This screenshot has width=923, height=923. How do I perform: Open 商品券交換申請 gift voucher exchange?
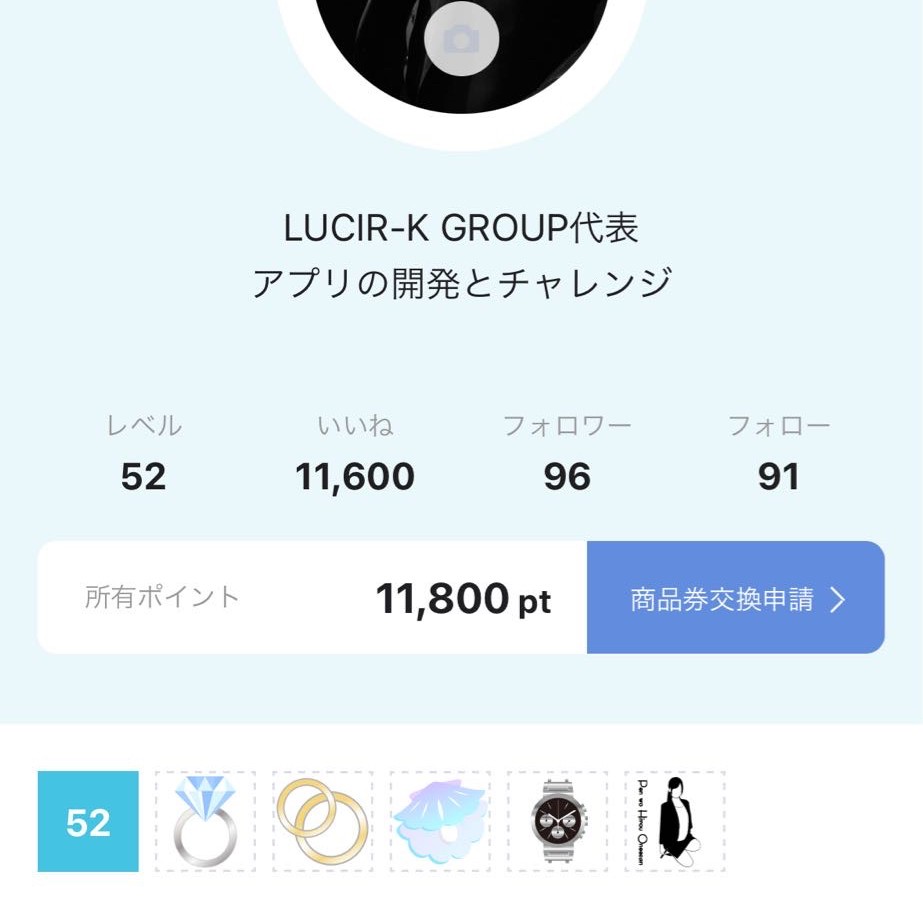click(735, 598)
